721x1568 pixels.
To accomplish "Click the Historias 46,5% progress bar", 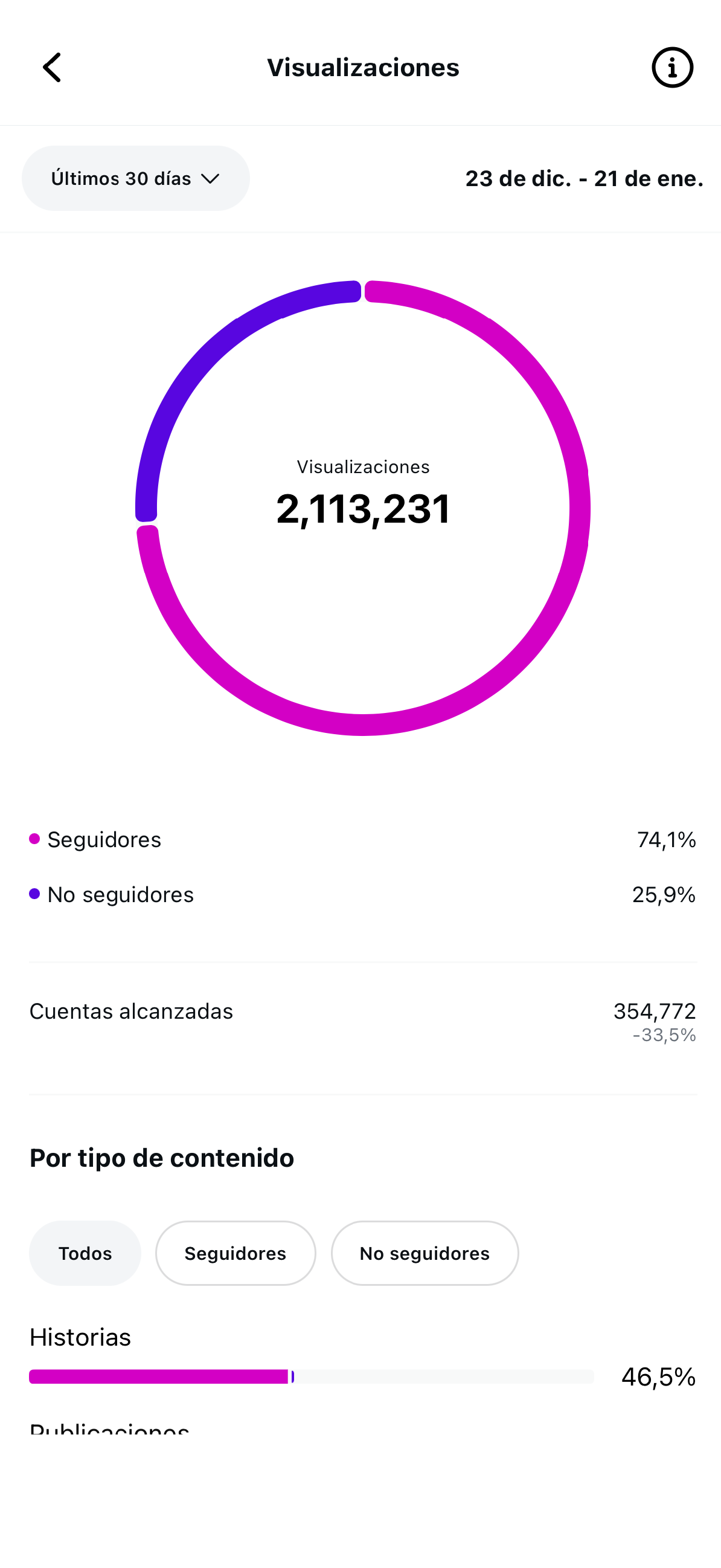I will pyautogui.click(x=312, y=1376).
